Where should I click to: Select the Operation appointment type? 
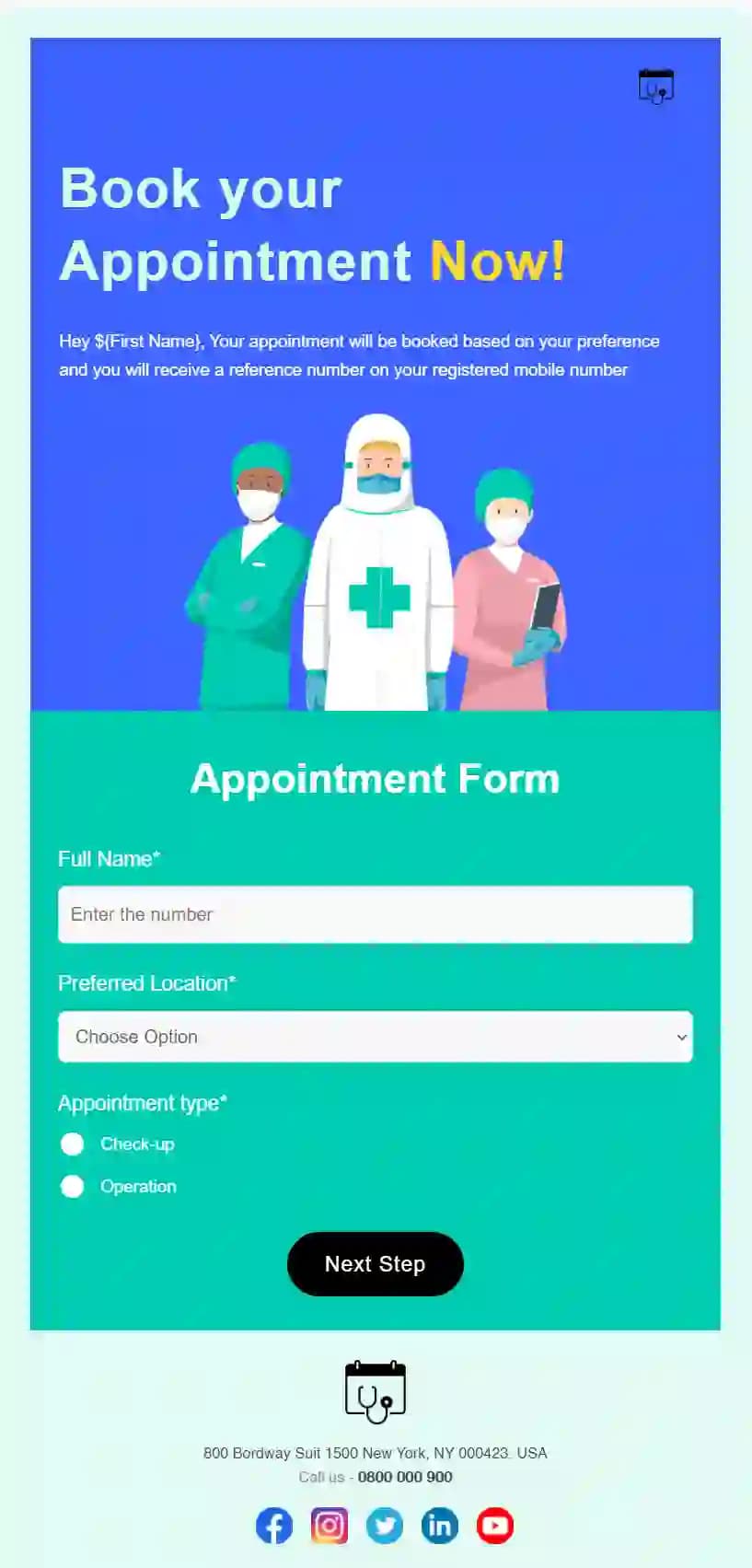point(72,1186)
